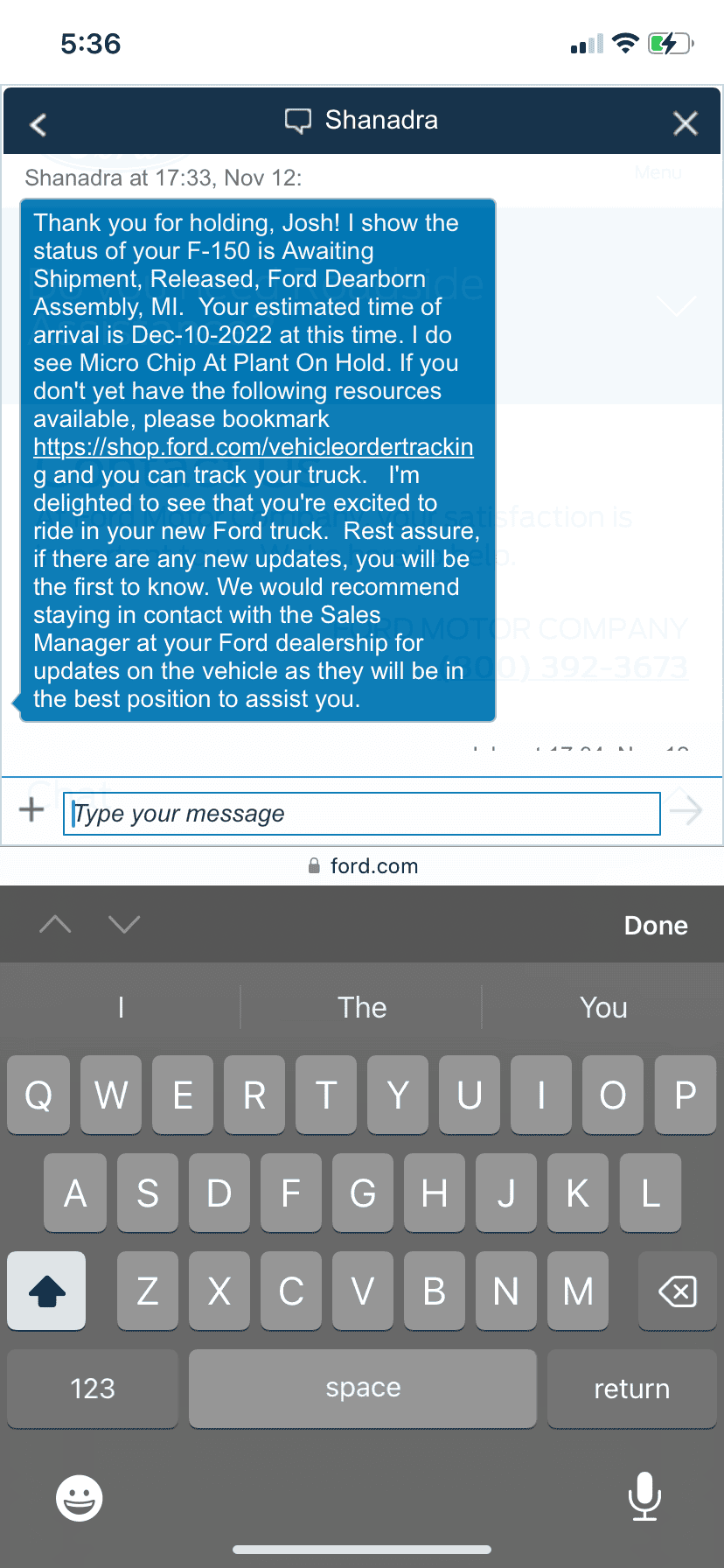Jump to previous field with up chevron
This screenshot has height=1568, width=724.
tap(55, 924)
